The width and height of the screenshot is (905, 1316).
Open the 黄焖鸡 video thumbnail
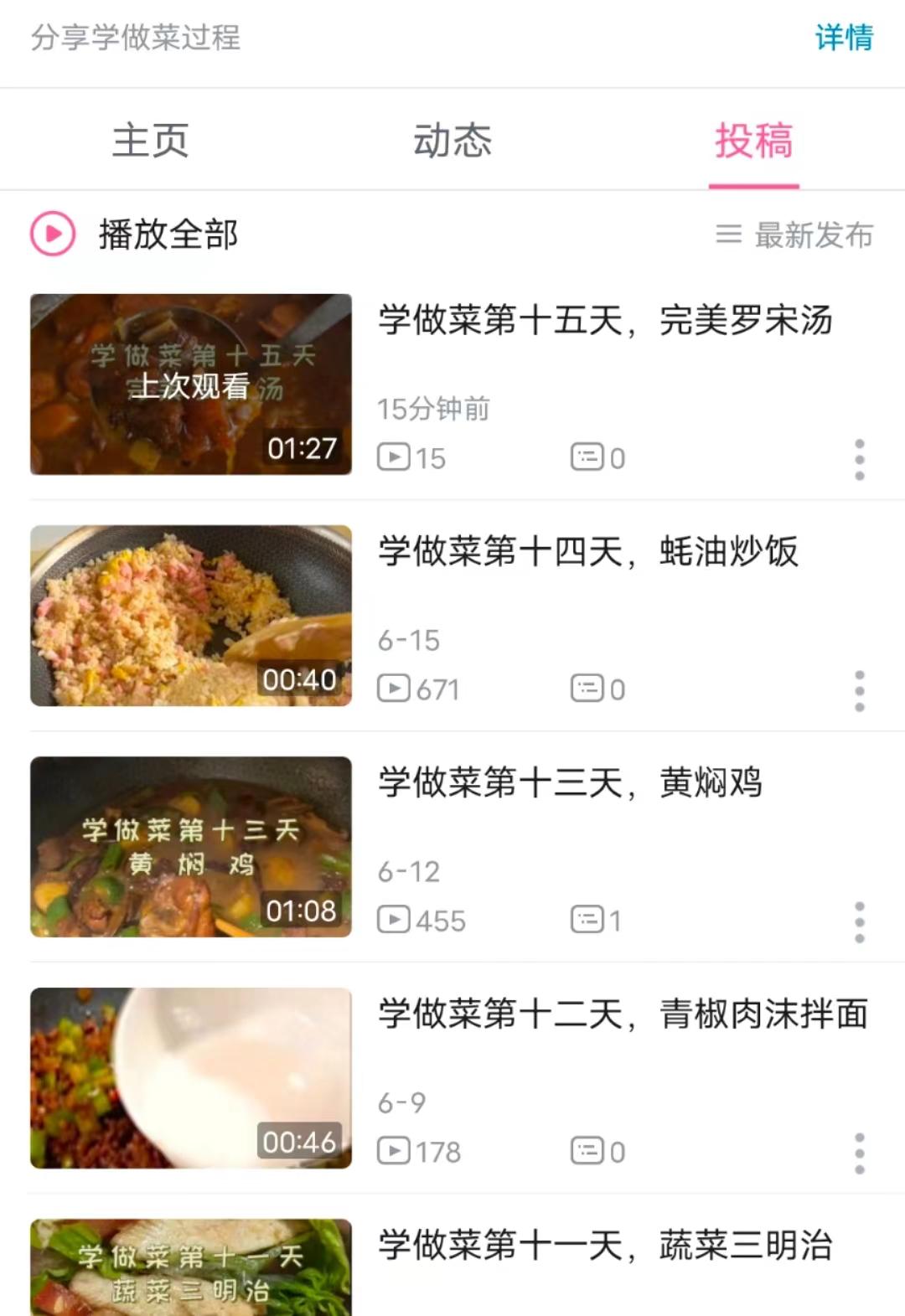[191, 847]
